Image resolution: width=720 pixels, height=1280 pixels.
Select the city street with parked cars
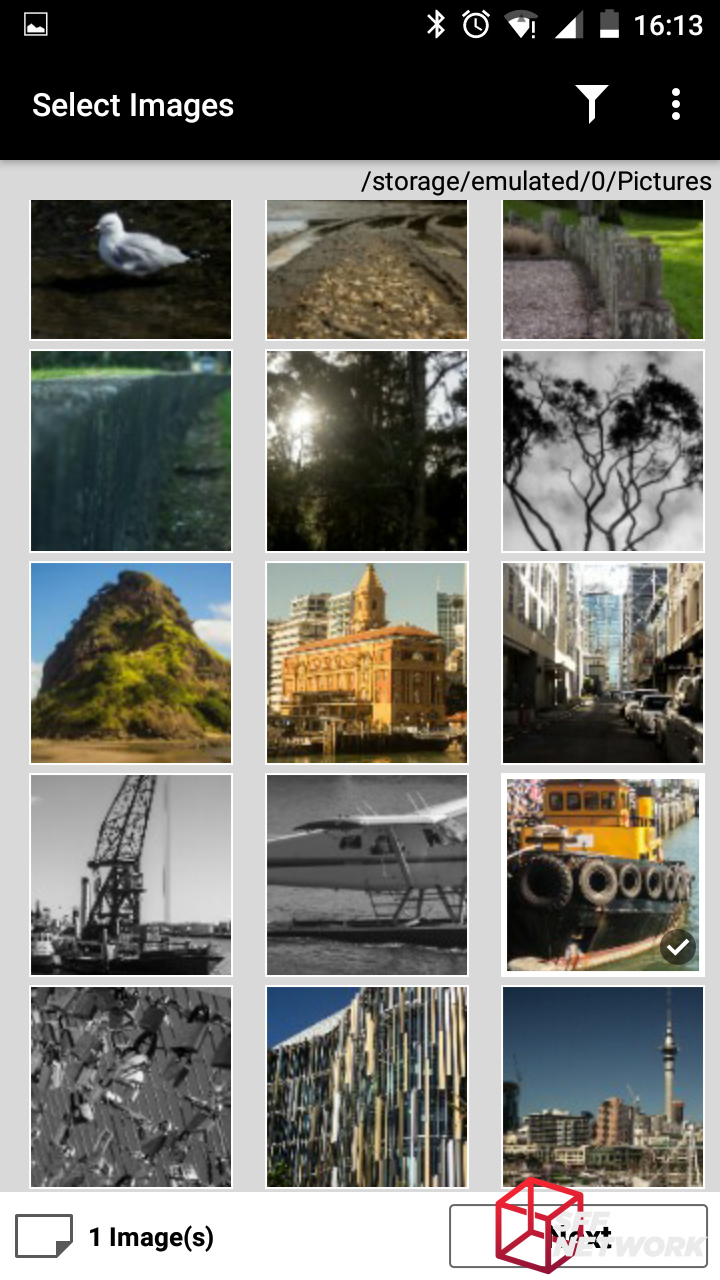tap(603, 662)
